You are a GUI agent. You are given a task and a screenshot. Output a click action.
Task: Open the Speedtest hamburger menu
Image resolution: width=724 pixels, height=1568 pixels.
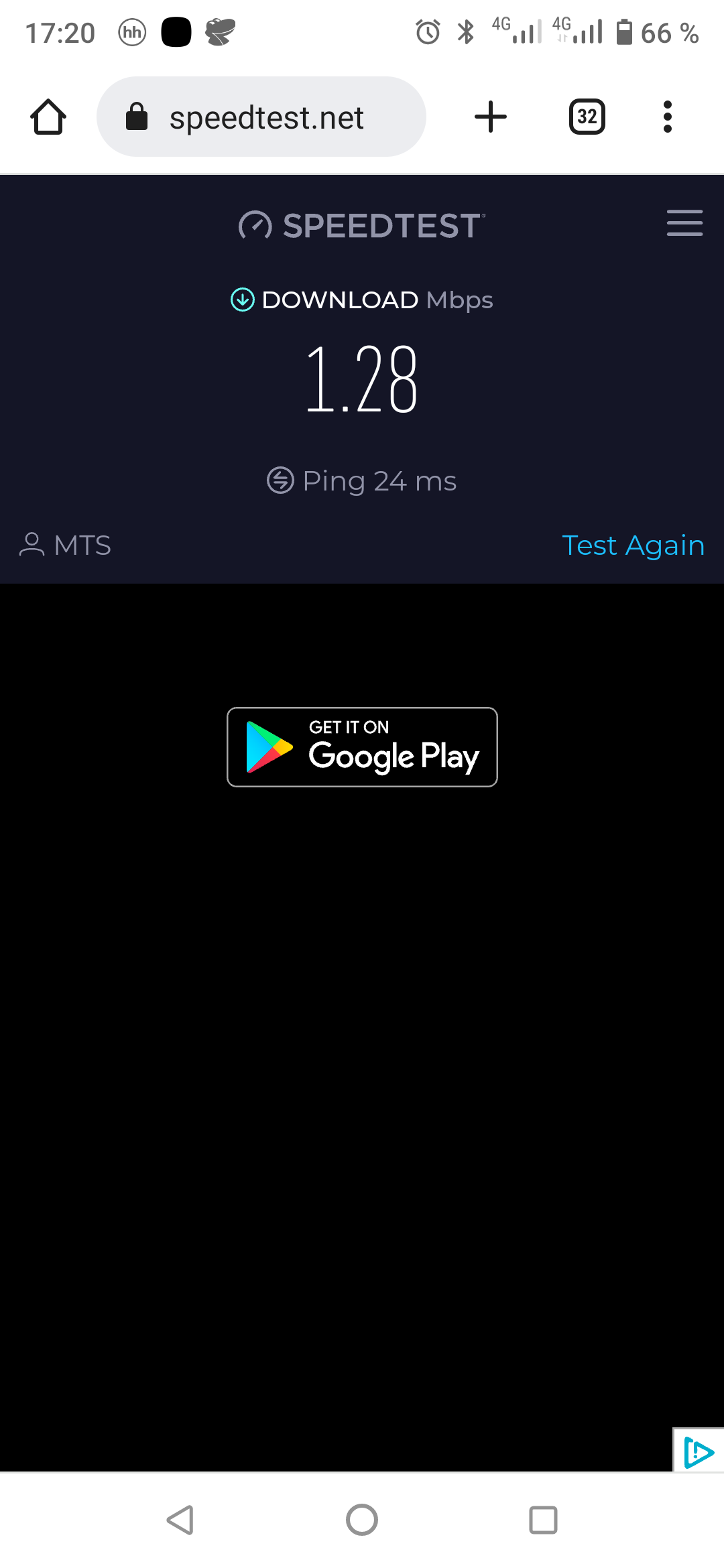click(x=684, y=223)
